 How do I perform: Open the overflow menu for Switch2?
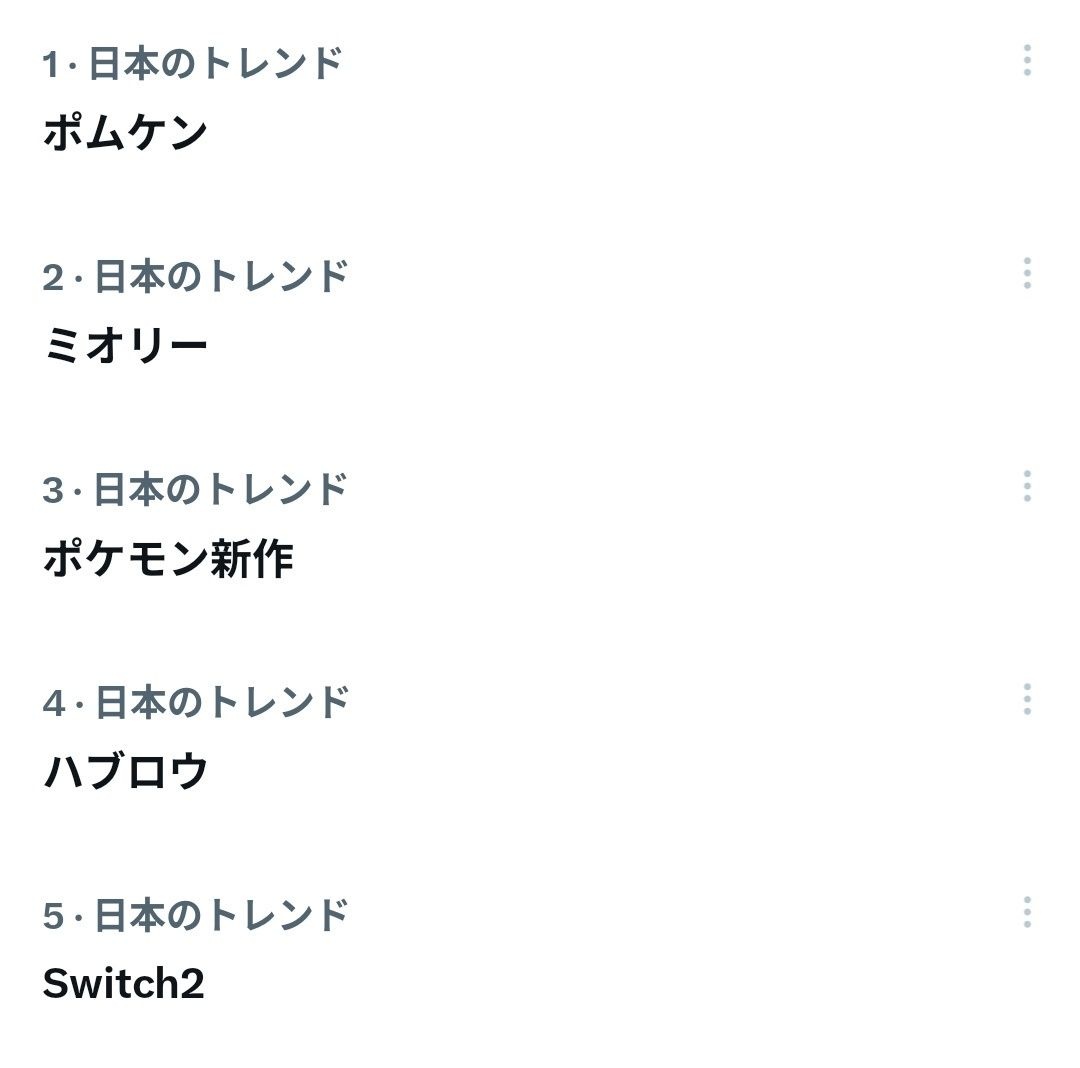click(x=1027, y=912)
